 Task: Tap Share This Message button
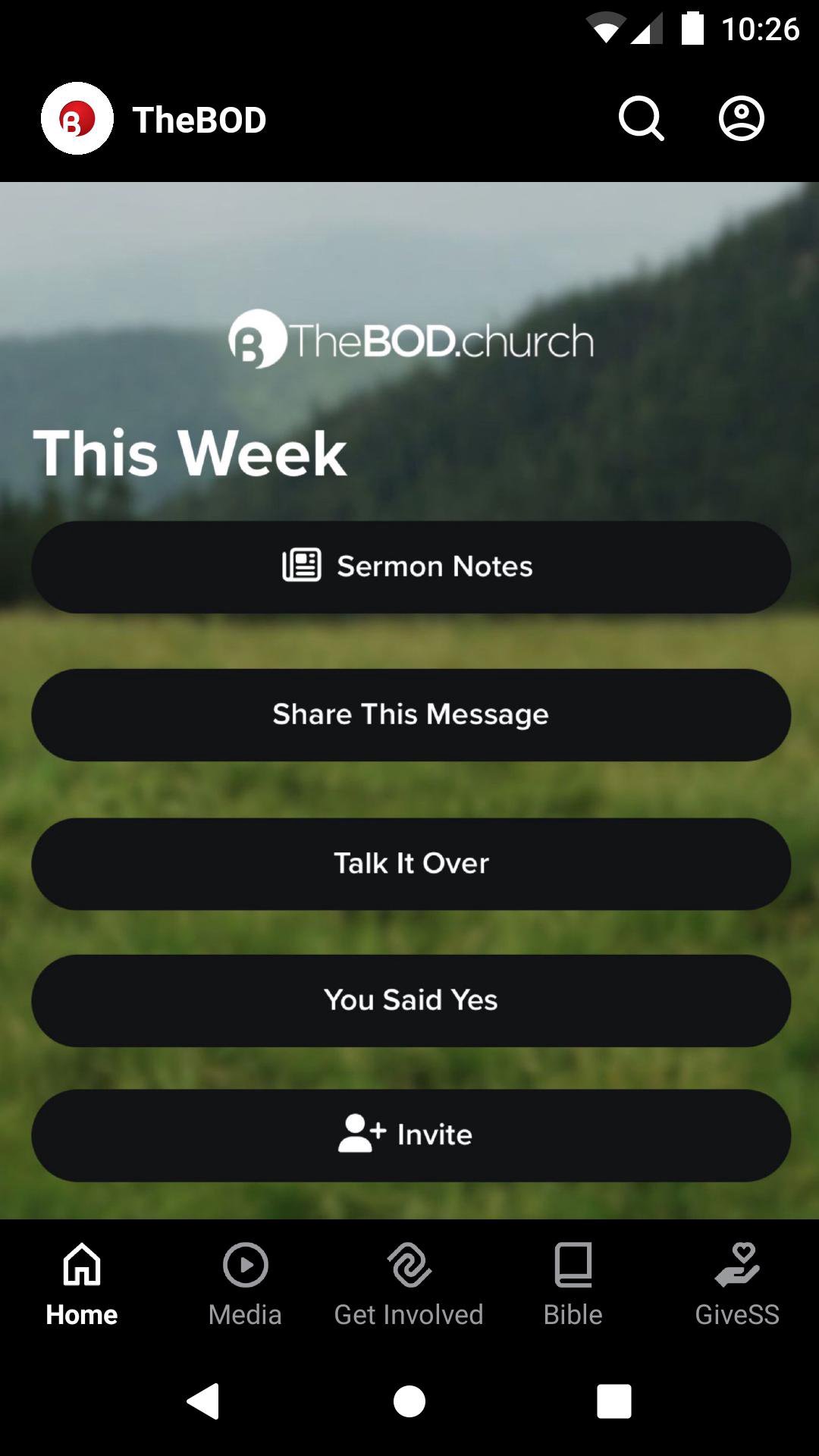(410, 715)
